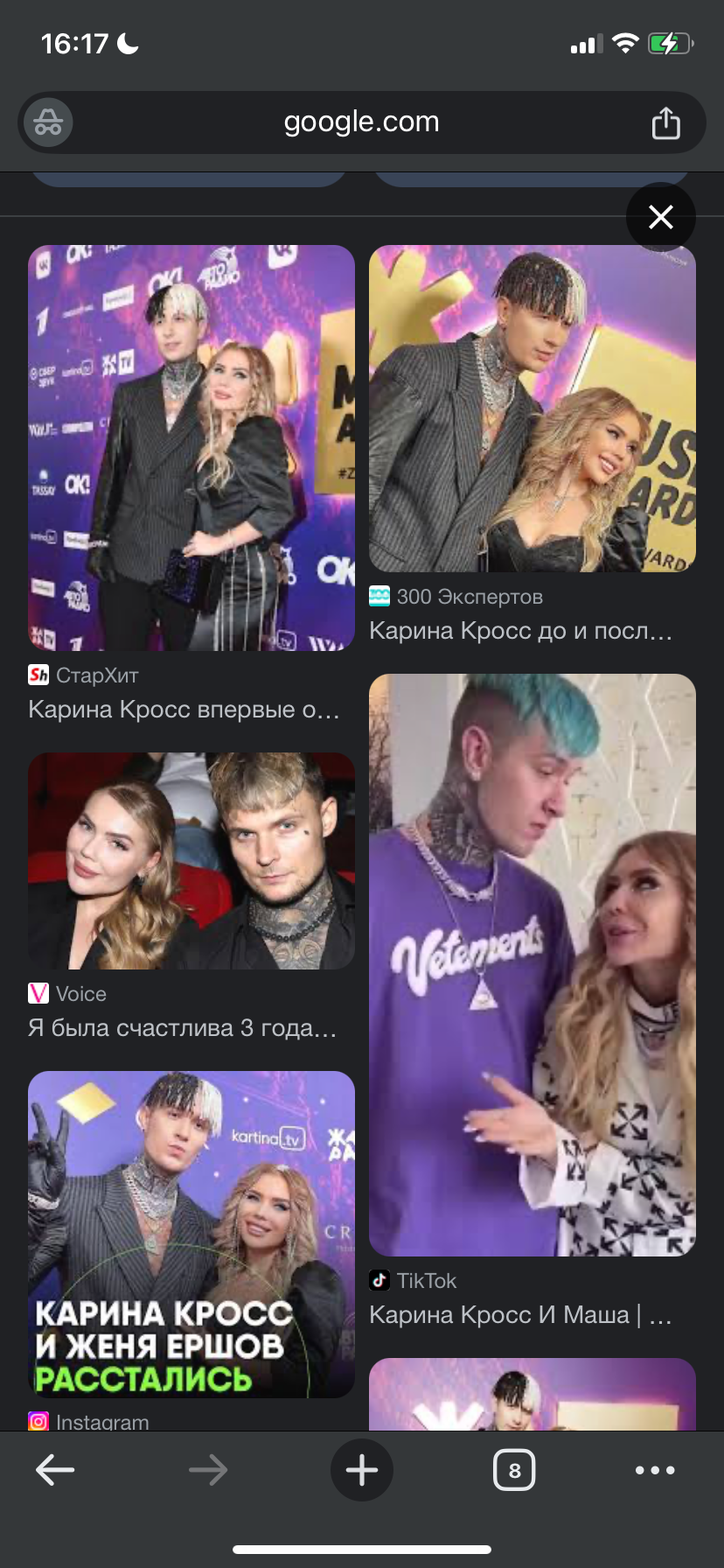Viewport: 724px width, 1568px height.
Task: View the 8 open tabs
Action: 514,1470
